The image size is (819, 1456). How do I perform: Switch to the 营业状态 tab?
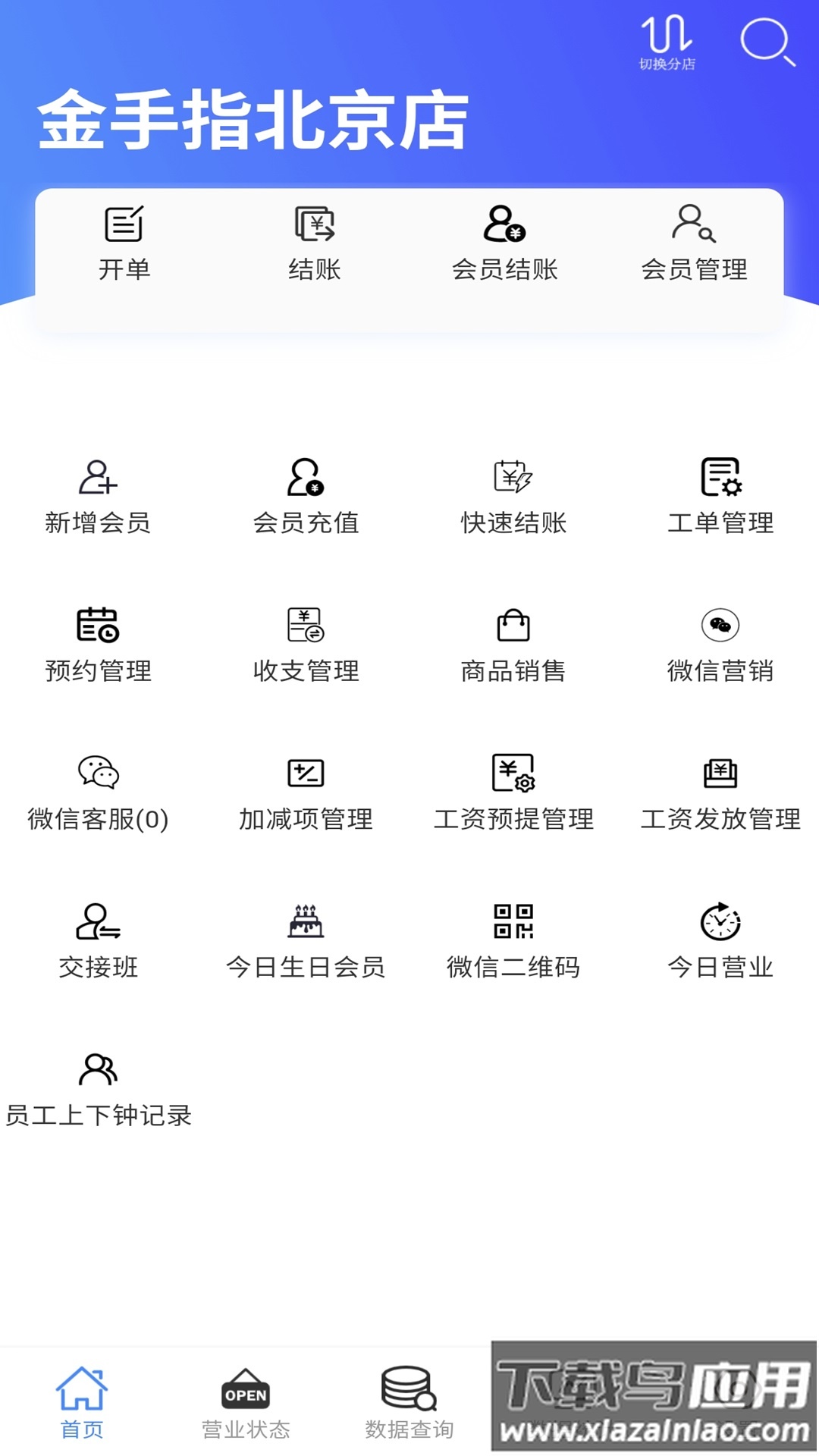click(246, 1407)
